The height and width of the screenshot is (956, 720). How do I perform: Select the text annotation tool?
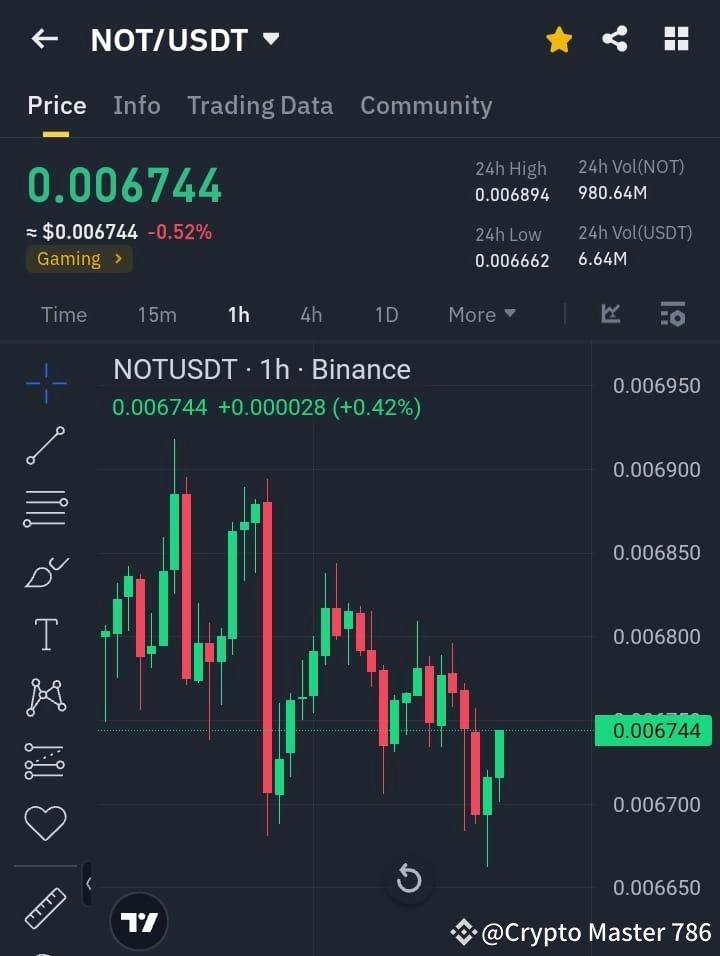(44, 634)
